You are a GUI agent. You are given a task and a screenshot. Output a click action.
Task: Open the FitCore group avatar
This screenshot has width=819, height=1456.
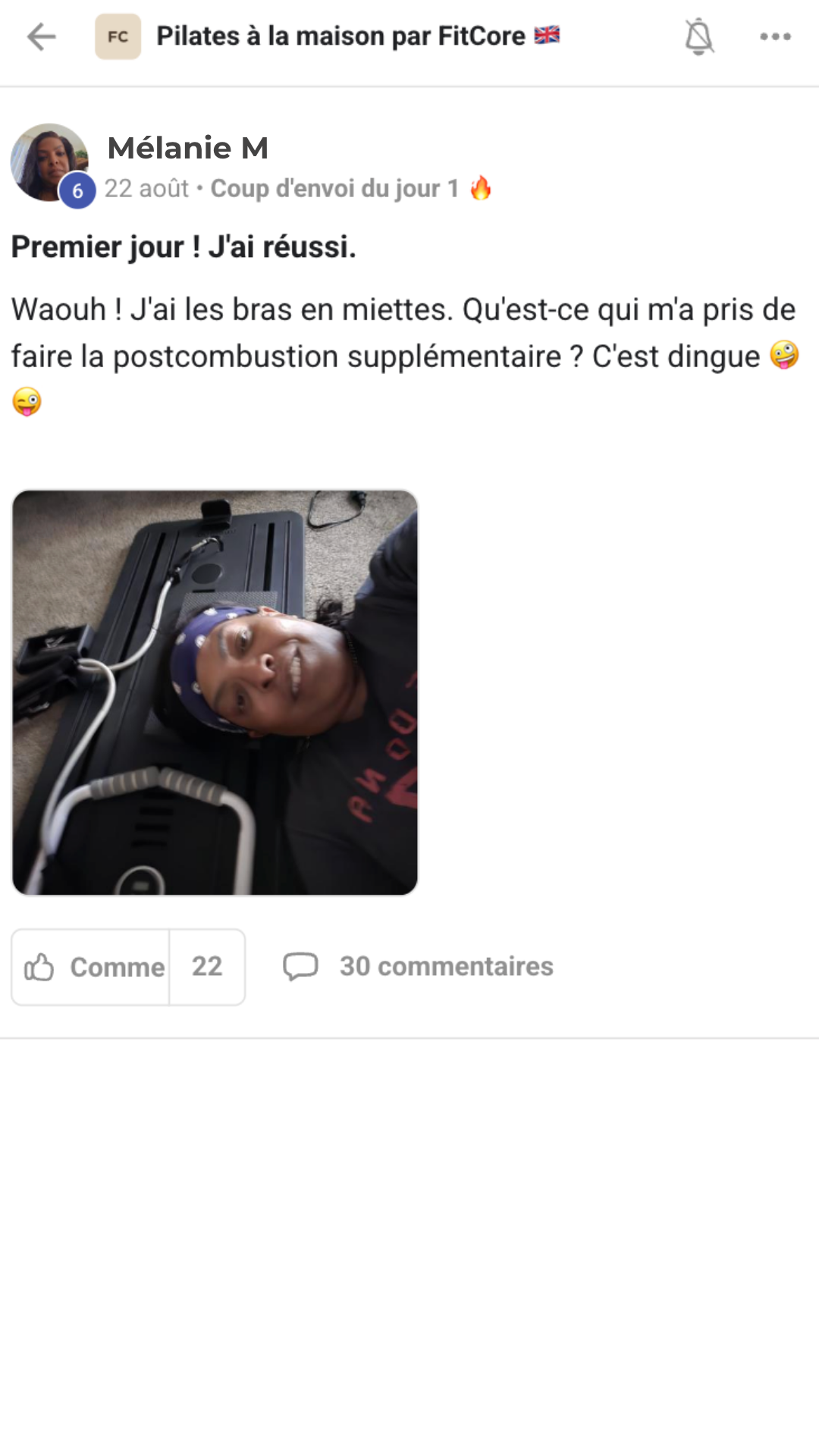point(118,36)
